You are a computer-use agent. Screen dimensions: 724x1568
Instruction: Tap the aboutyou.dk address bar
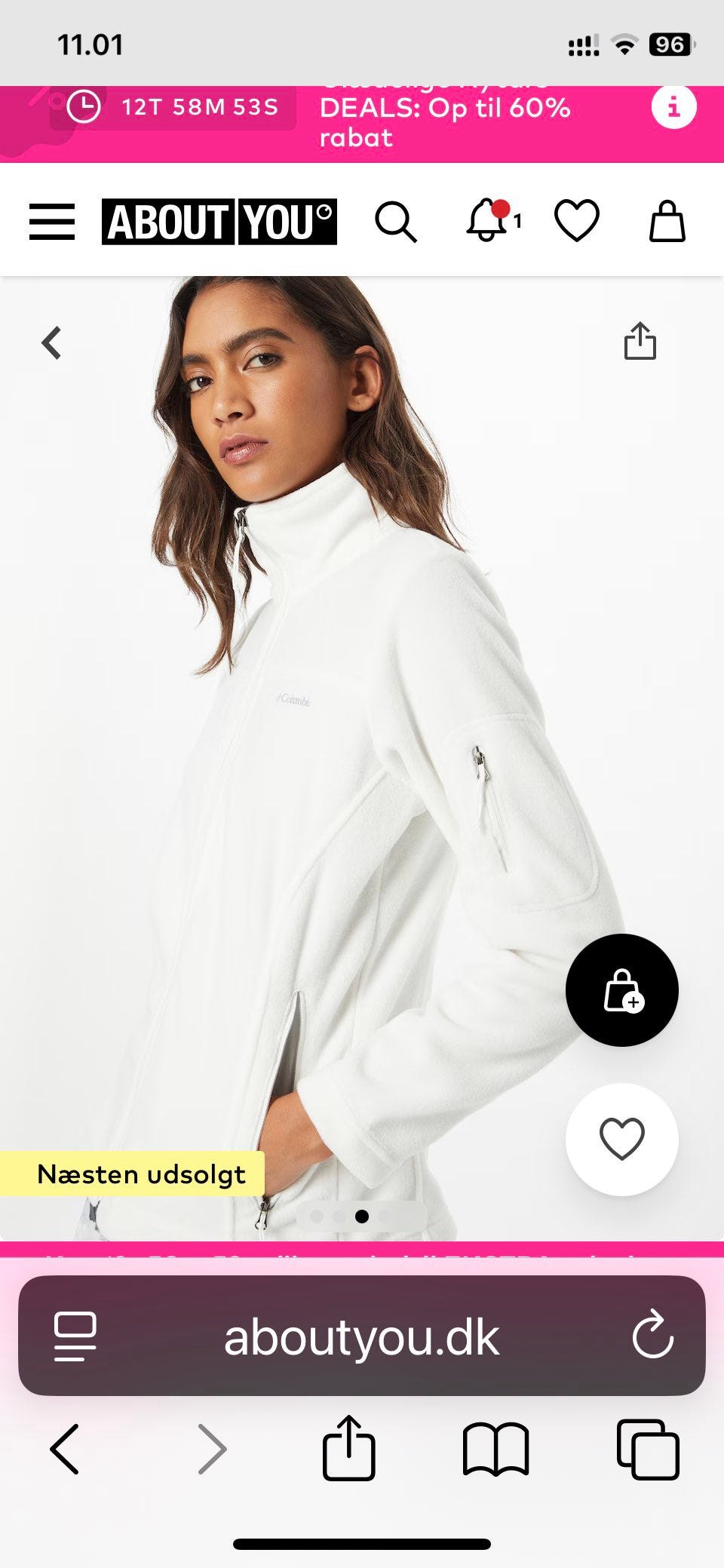click(362, 1336)
